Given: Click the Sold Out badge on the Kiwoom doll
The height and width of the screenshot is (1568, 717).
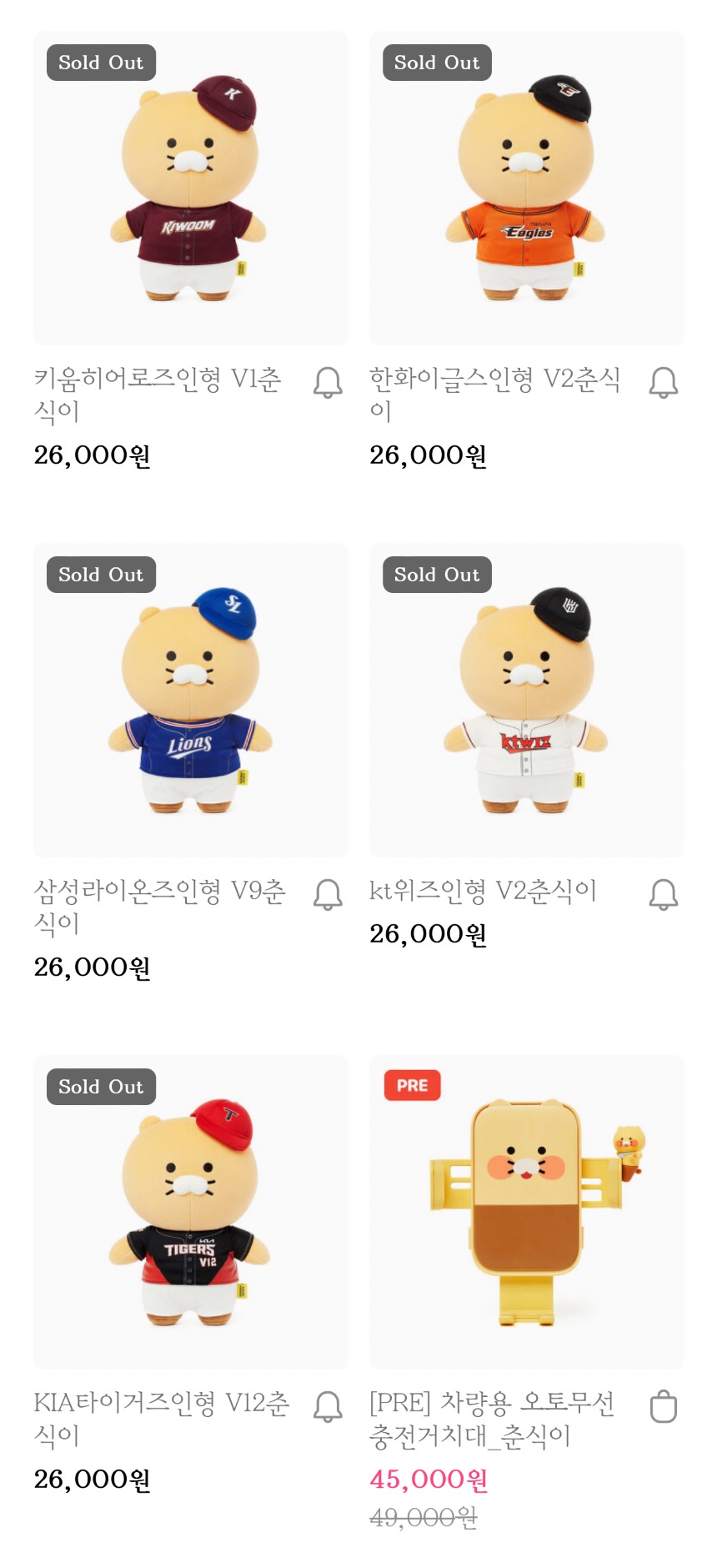Looking at the screenshot, I should 100,62.
